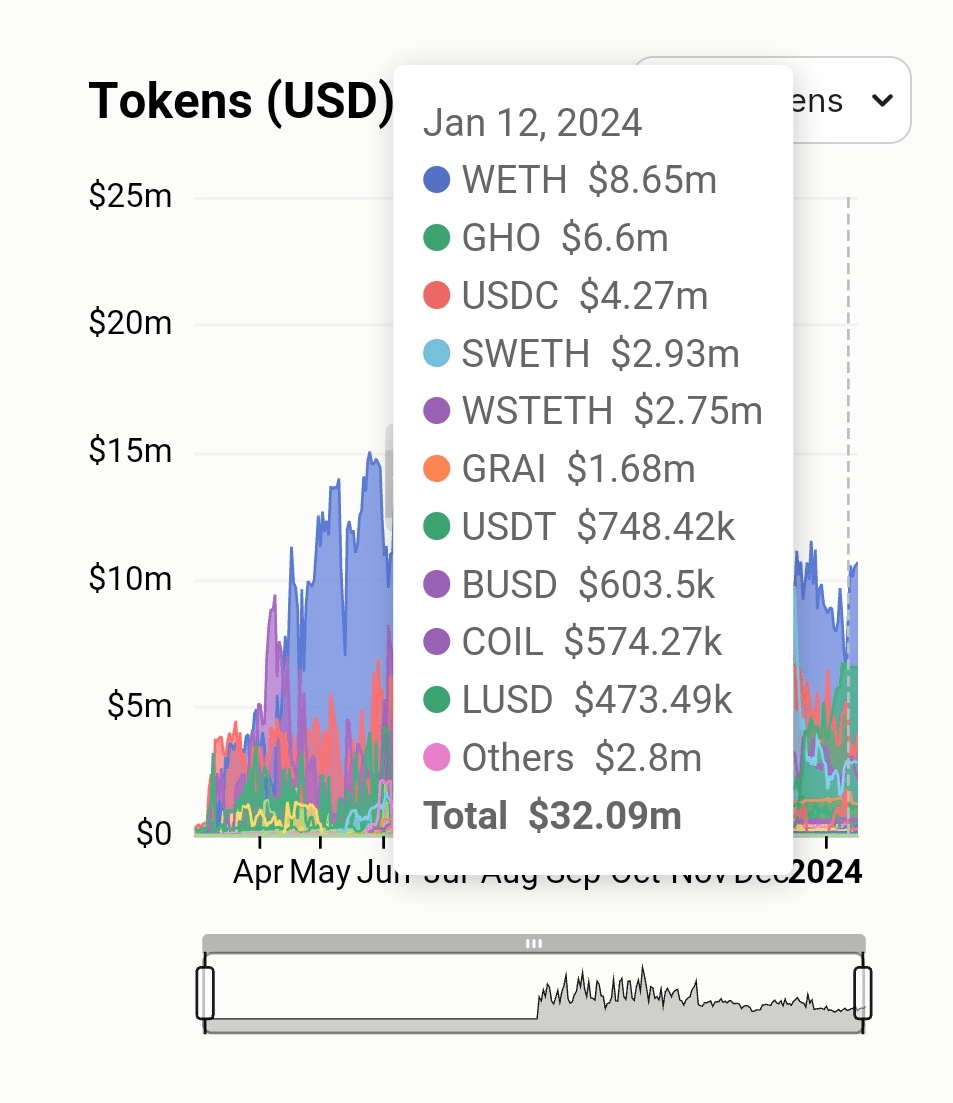The height and width of the screenshot is (1103, 953).
Task: Select the 2024 axis label
Action: point(828,871)
